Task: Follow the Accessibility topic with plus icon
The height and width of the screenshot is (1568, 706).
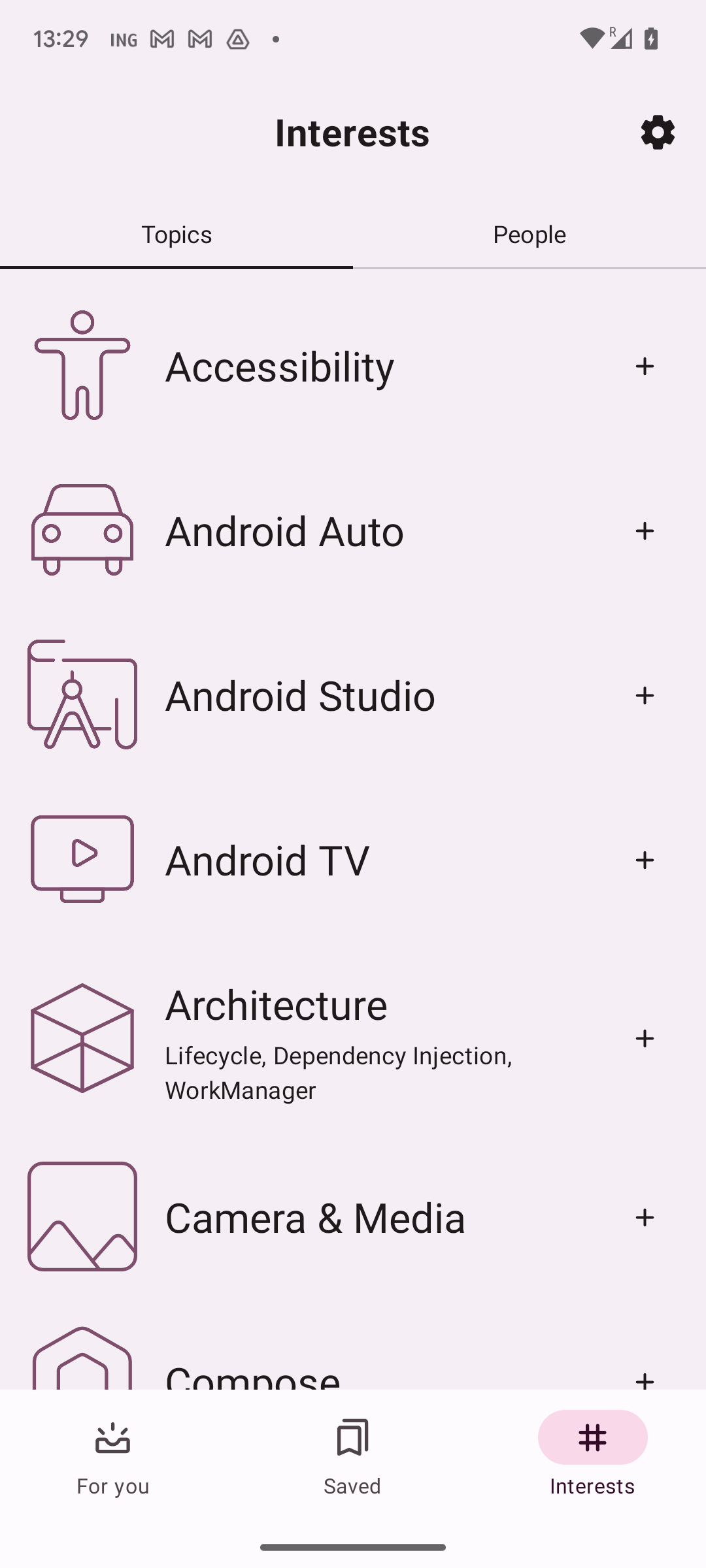Action: coord(645,366)
